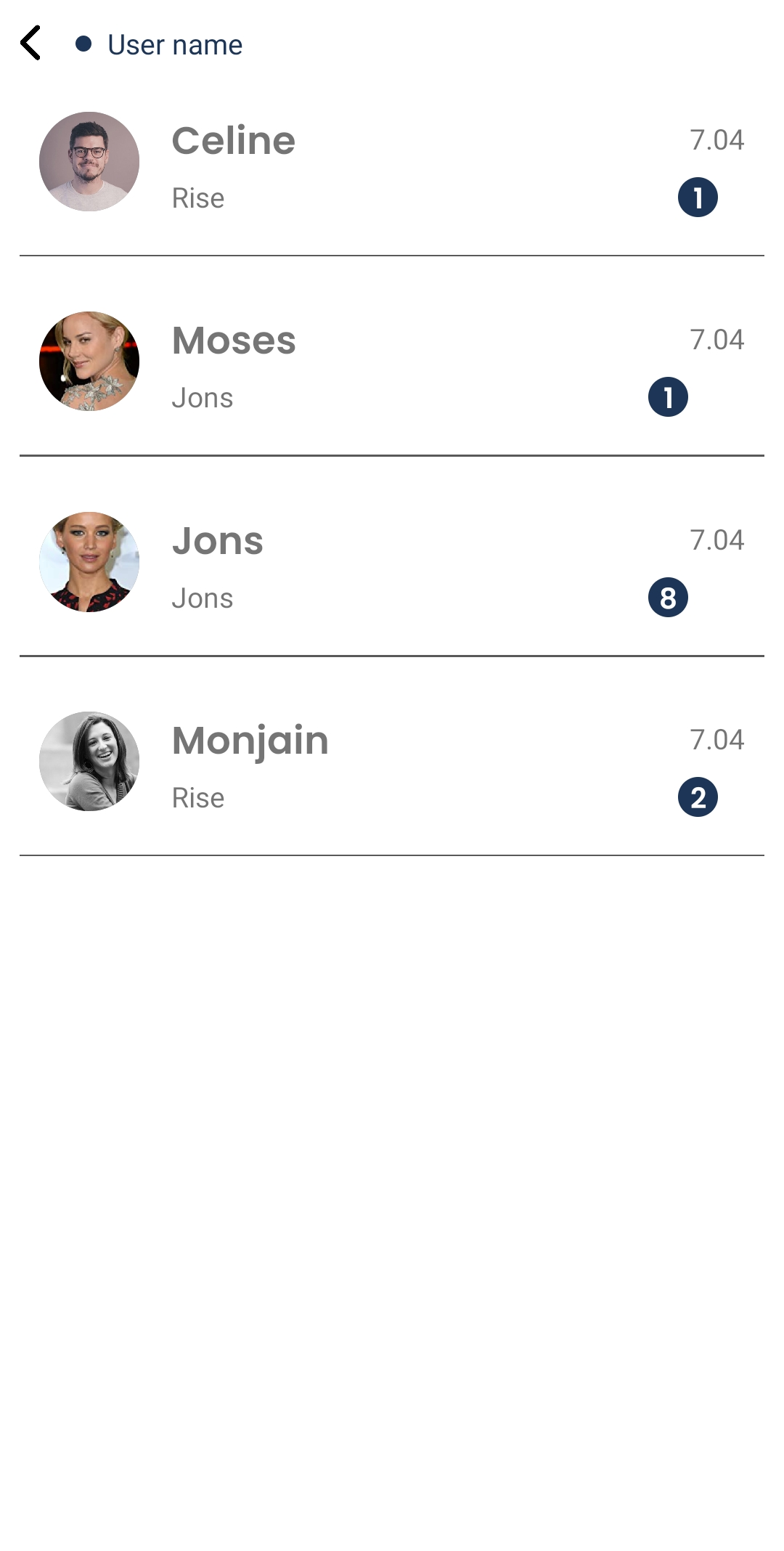Click Monjain's unread badge showing 2
Screen dimensions: 784x1551
click(x=698, y=798)
